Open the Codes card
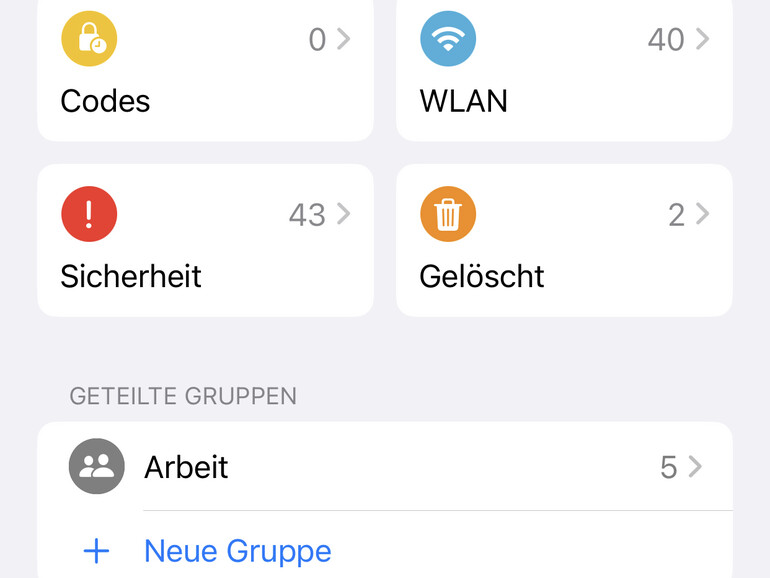The width and height of the screenshot is (770, 578). [x=205, y=70]
